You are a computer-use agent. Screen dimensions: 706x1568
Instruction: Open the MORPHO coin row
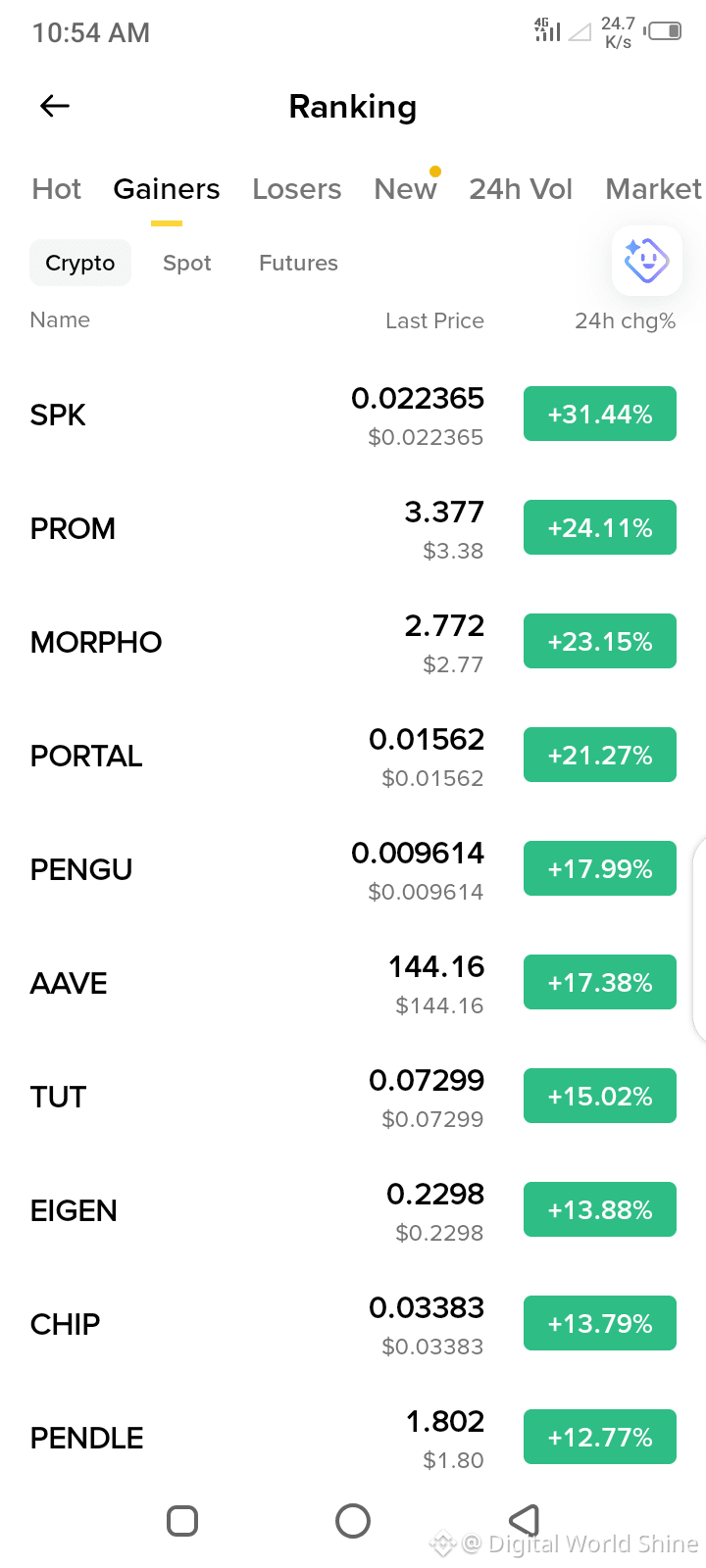pyautogui.click(x=353, y=642)
